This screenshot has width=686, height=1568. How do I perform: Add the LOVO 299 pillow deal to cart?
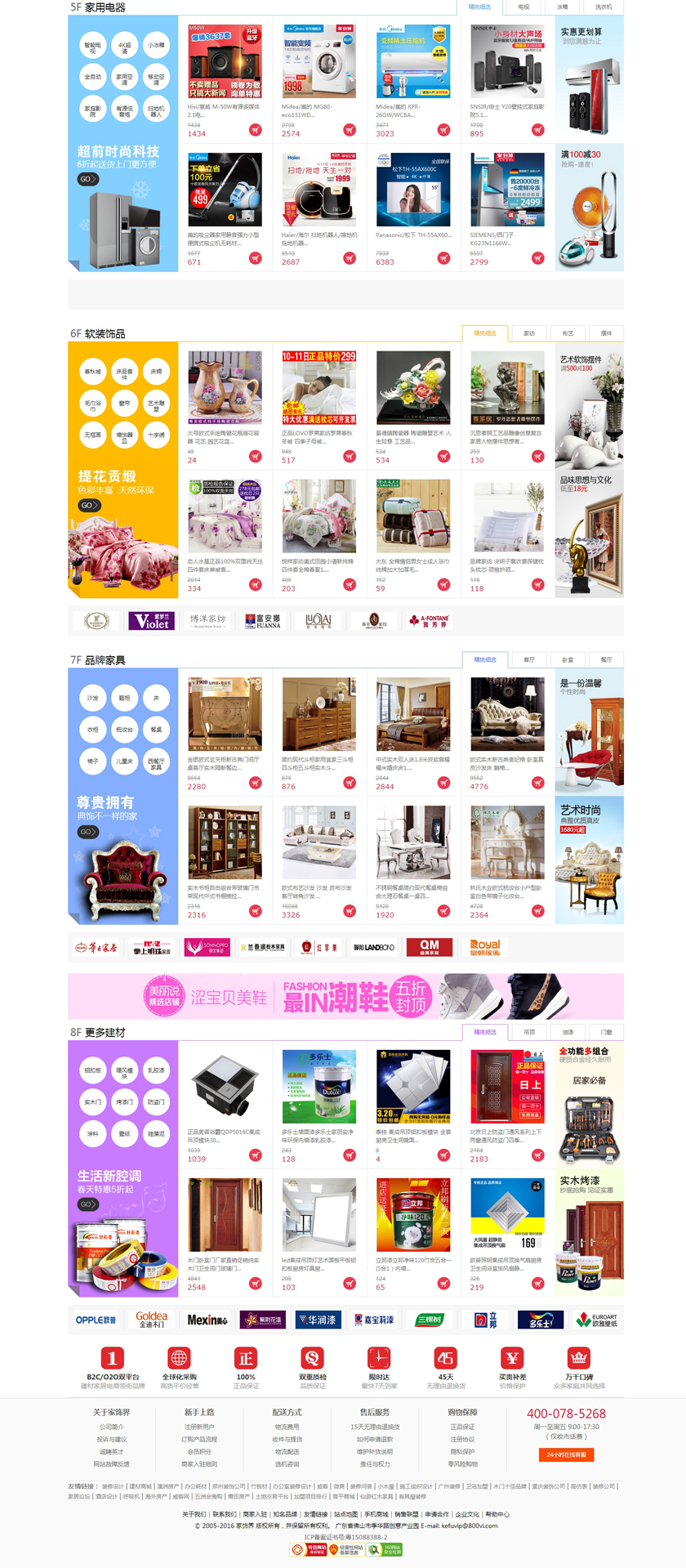click(350, 456)
